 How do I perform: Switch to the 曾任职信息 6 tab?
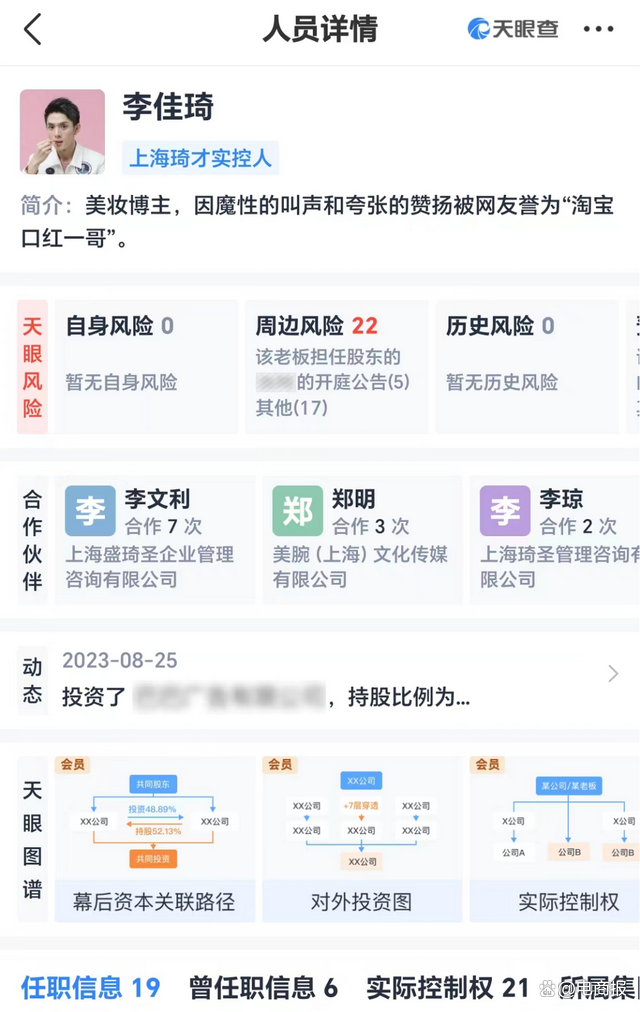(263, 988)
